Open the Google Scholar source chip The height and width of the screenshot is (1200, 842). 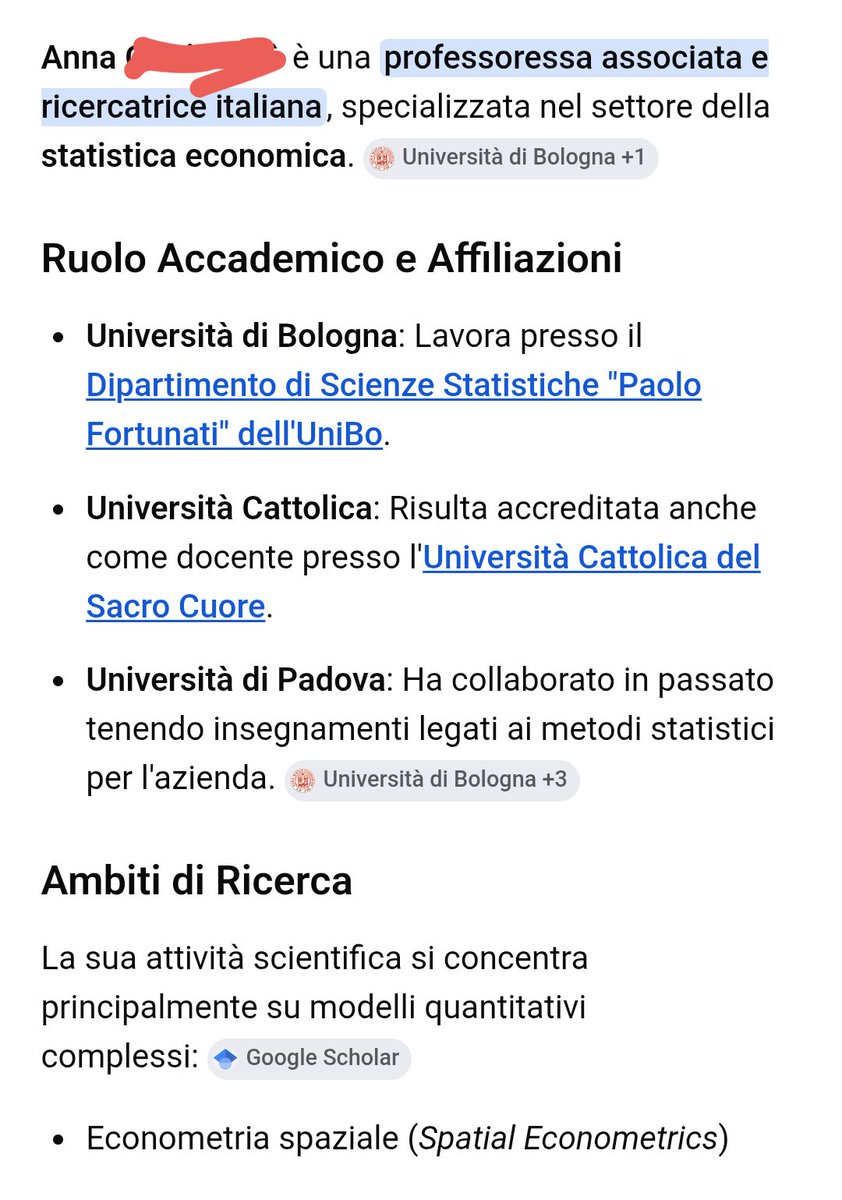point(309,1058)
